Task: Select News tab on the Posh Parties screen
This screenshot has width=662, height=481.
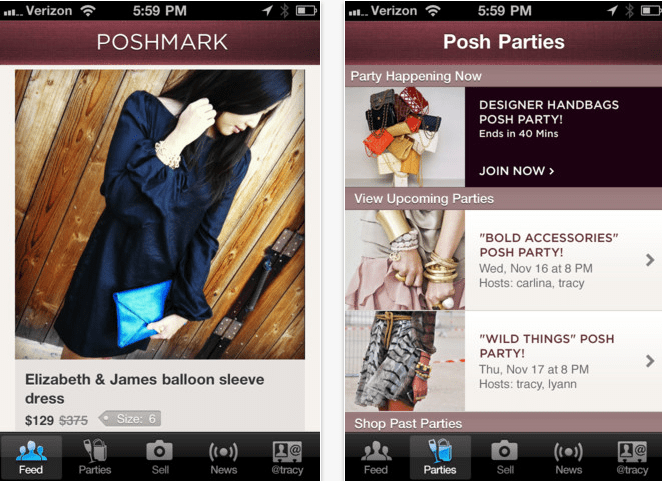Action: (x=569, y=457)
